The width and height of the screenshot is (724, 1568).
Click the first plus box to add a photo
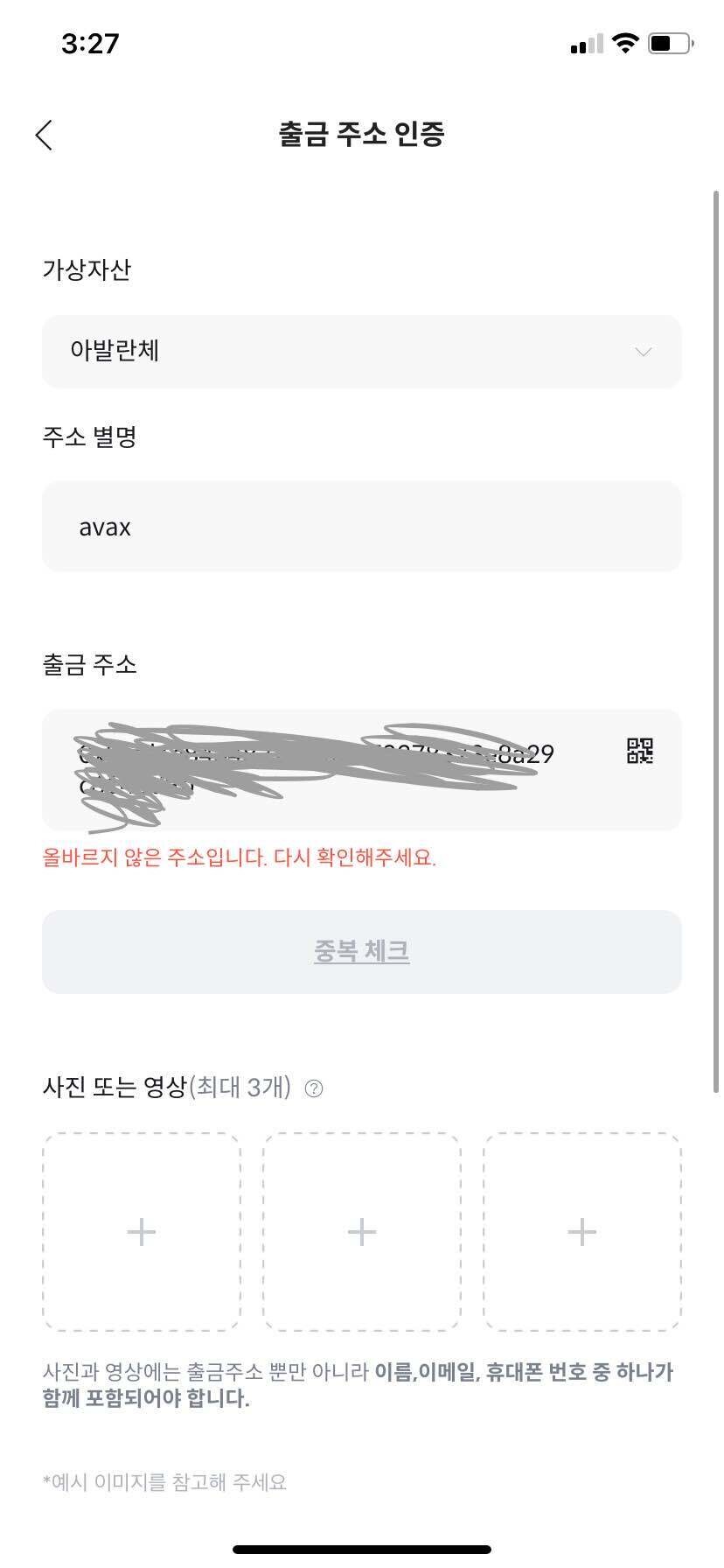(x=141, y=1231)
